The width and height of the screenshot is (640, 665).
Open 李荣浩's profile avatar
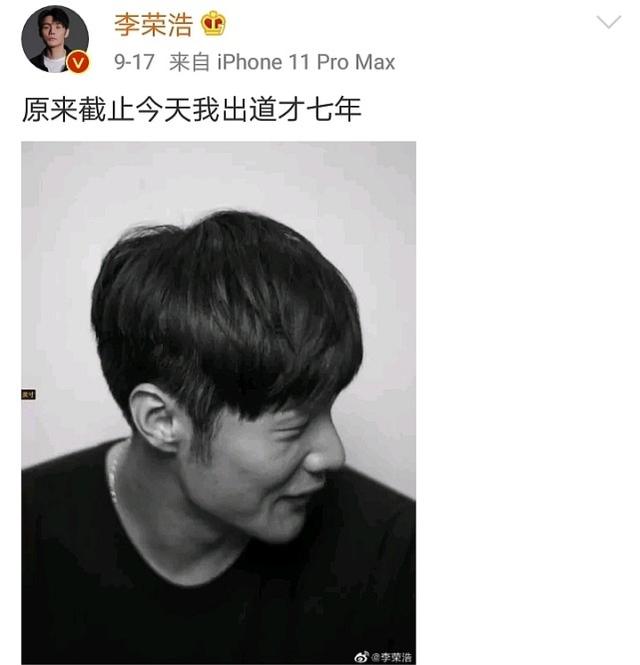(x=55, y=39)
